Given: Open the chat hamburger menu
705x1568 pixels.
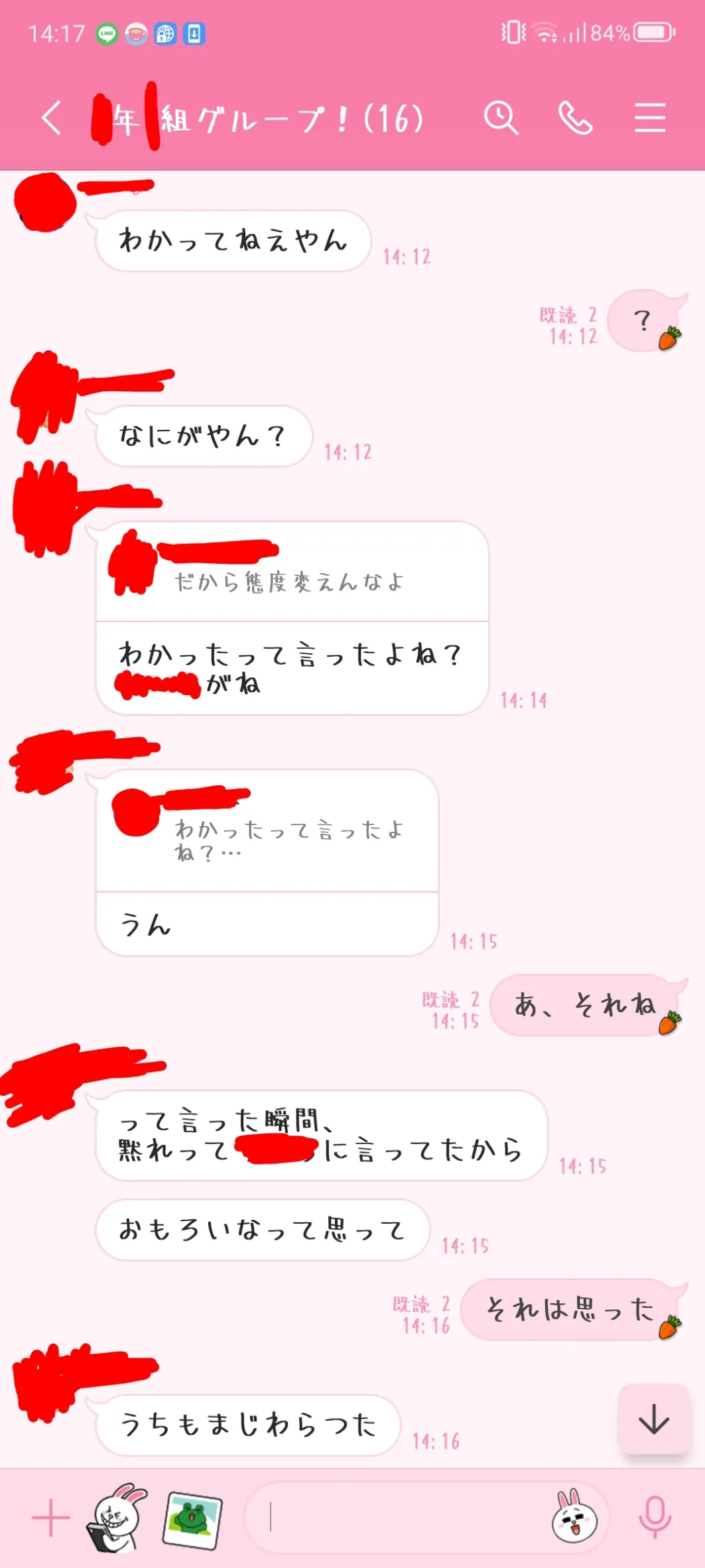Looking at the screenshot, I should coord(649,119).
